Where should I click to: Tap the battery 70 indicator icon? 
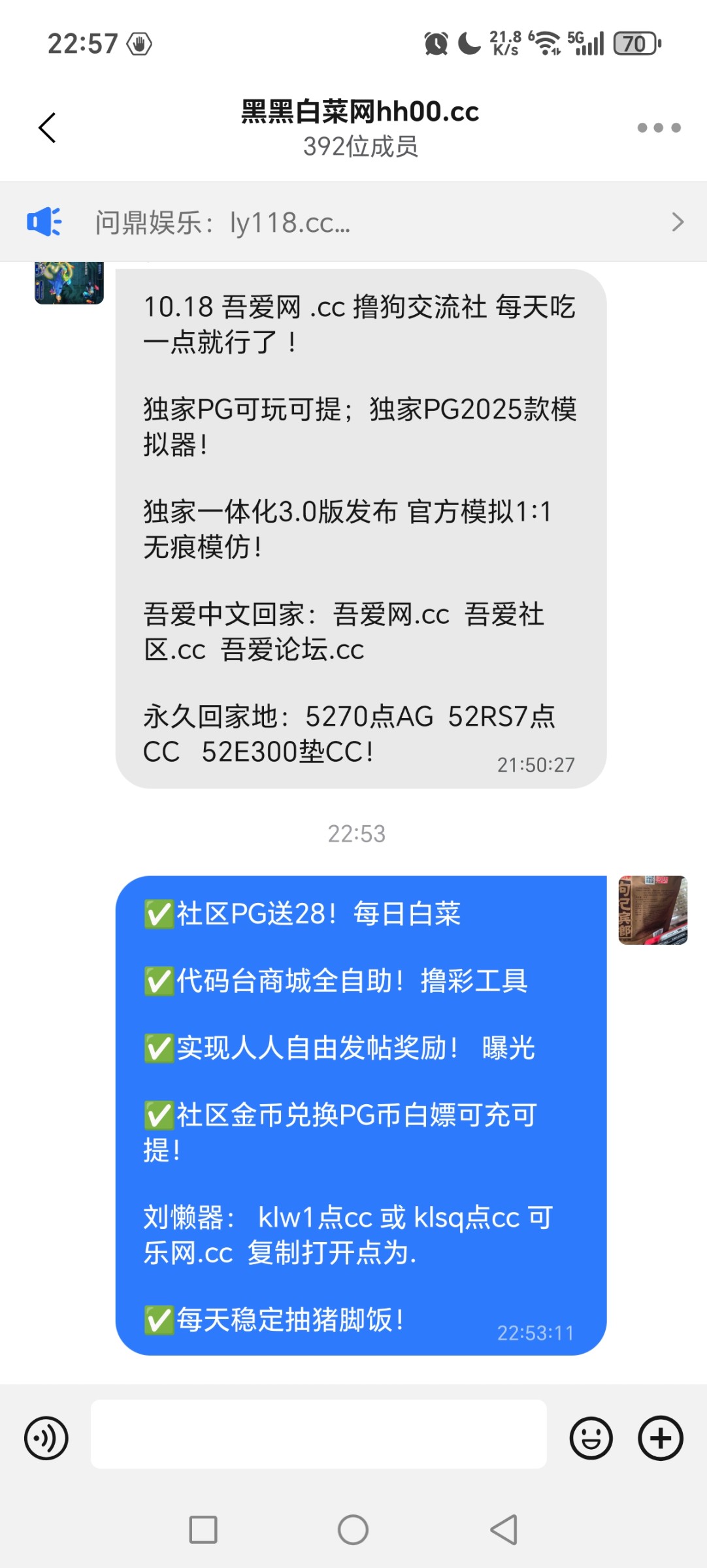click(x=633, y=42)
